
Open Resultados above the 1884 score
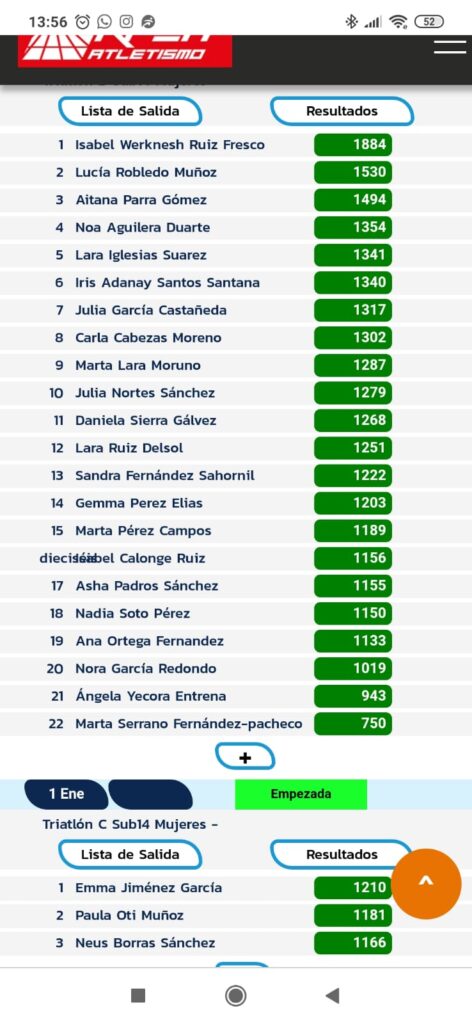coord(341,111)
